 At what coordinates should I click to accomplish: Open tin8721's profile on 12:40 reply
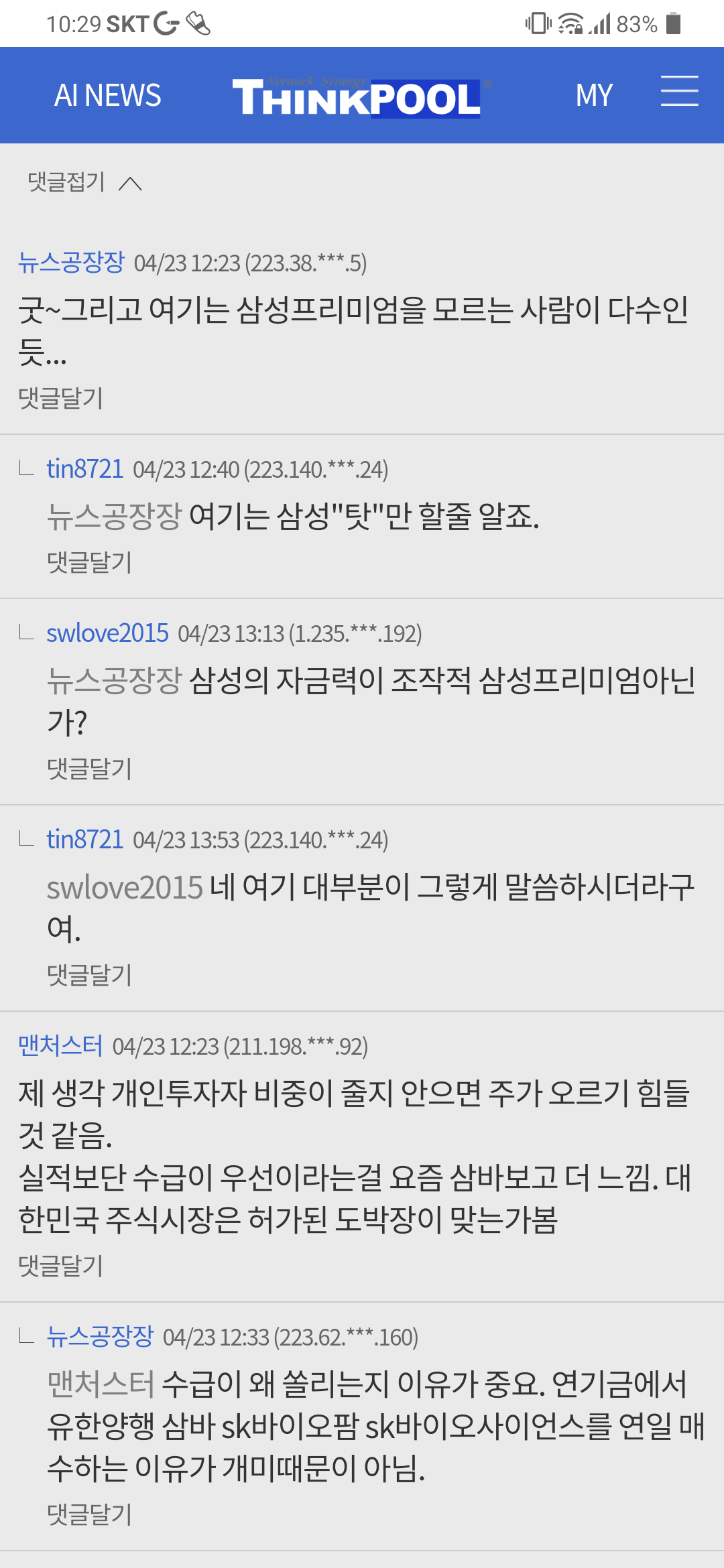pos(84,469)
